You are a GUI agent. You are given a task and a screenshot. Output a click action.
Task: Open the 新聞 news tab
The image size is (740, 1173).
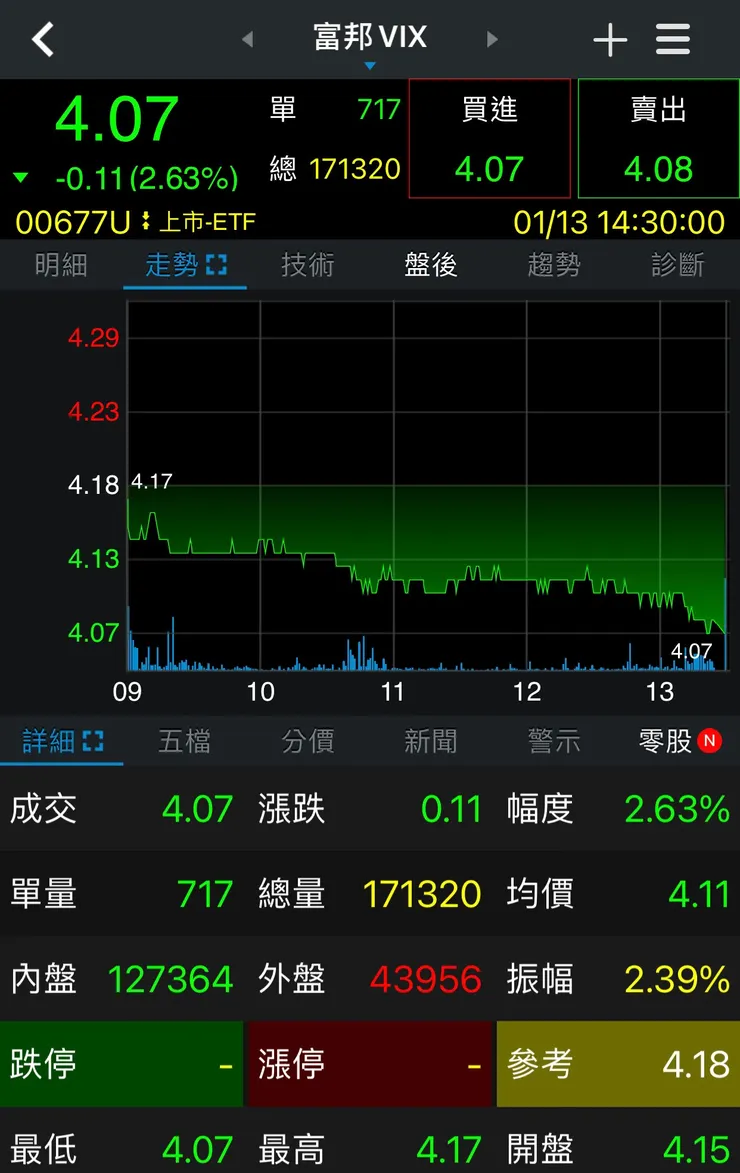coord(431,742)
